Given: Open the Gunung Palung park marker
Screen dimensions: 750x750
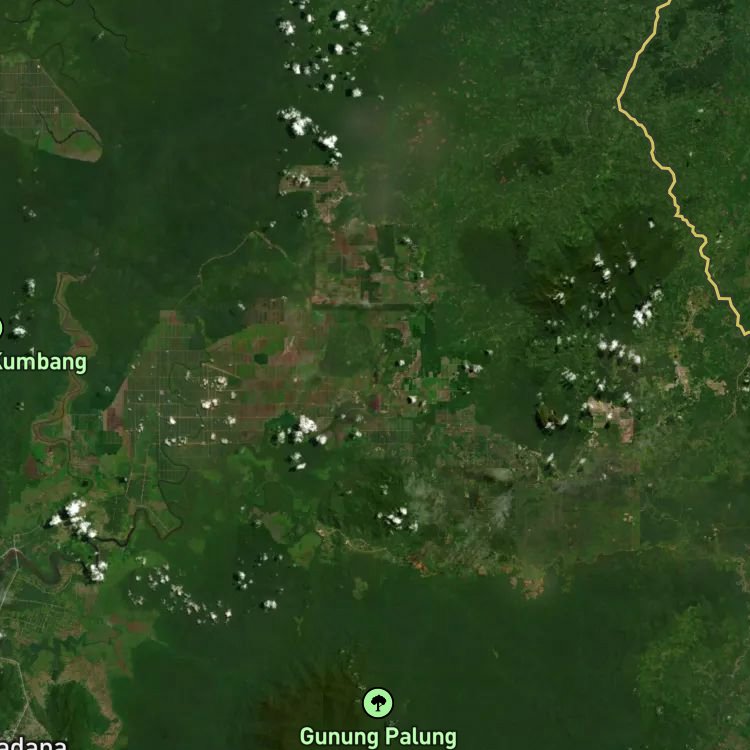Looking at the screenshot, I should [378, 703].
